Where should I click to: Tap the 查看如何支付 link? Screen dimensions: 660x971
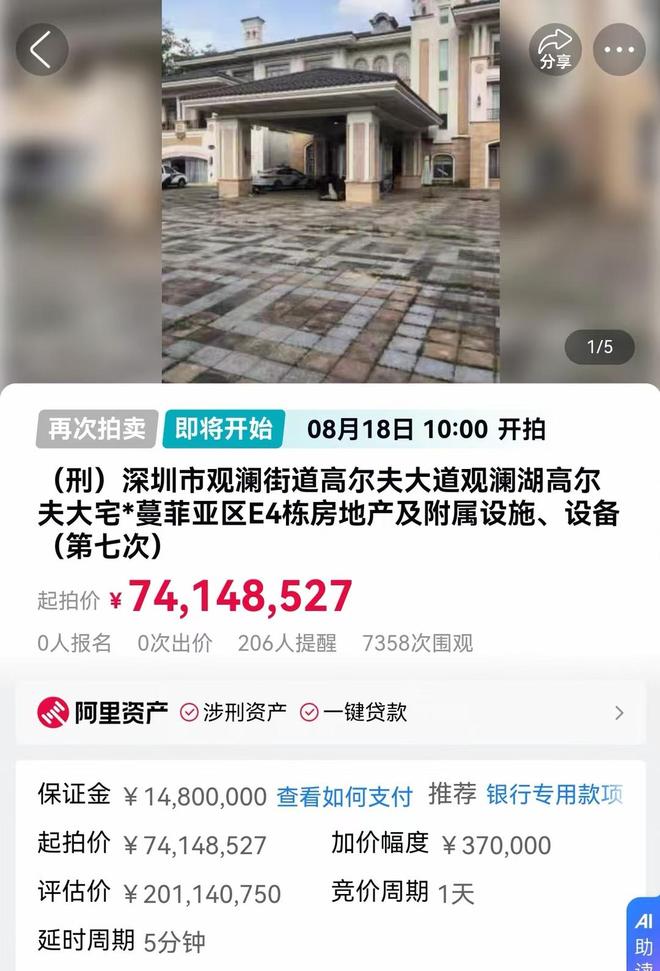[344, 796]
